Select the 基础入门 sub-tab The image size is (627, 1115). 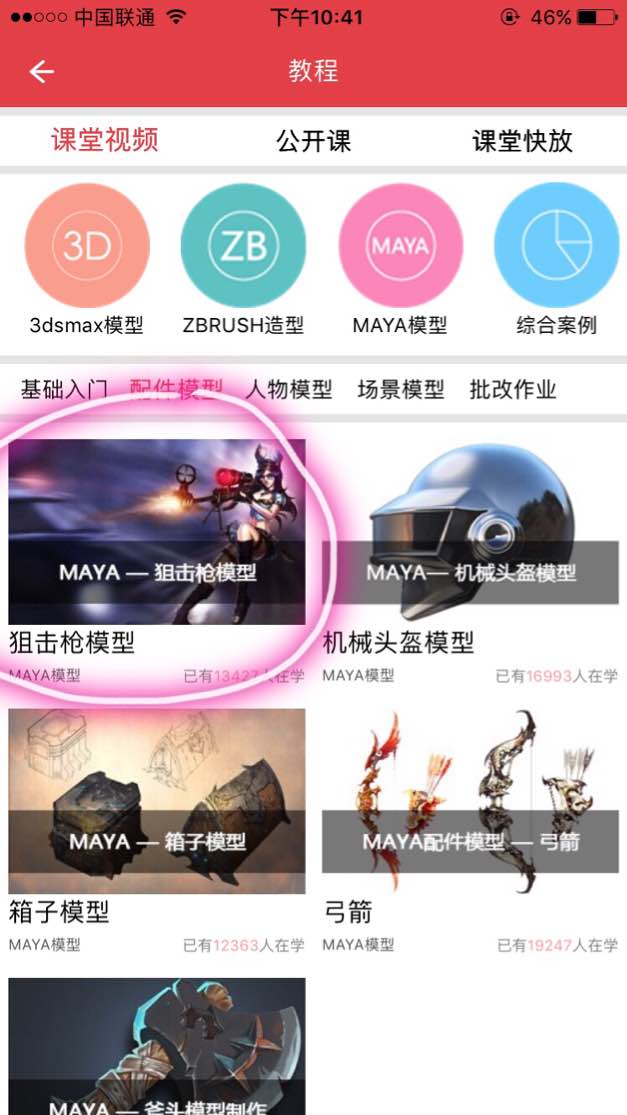point(64,390)
